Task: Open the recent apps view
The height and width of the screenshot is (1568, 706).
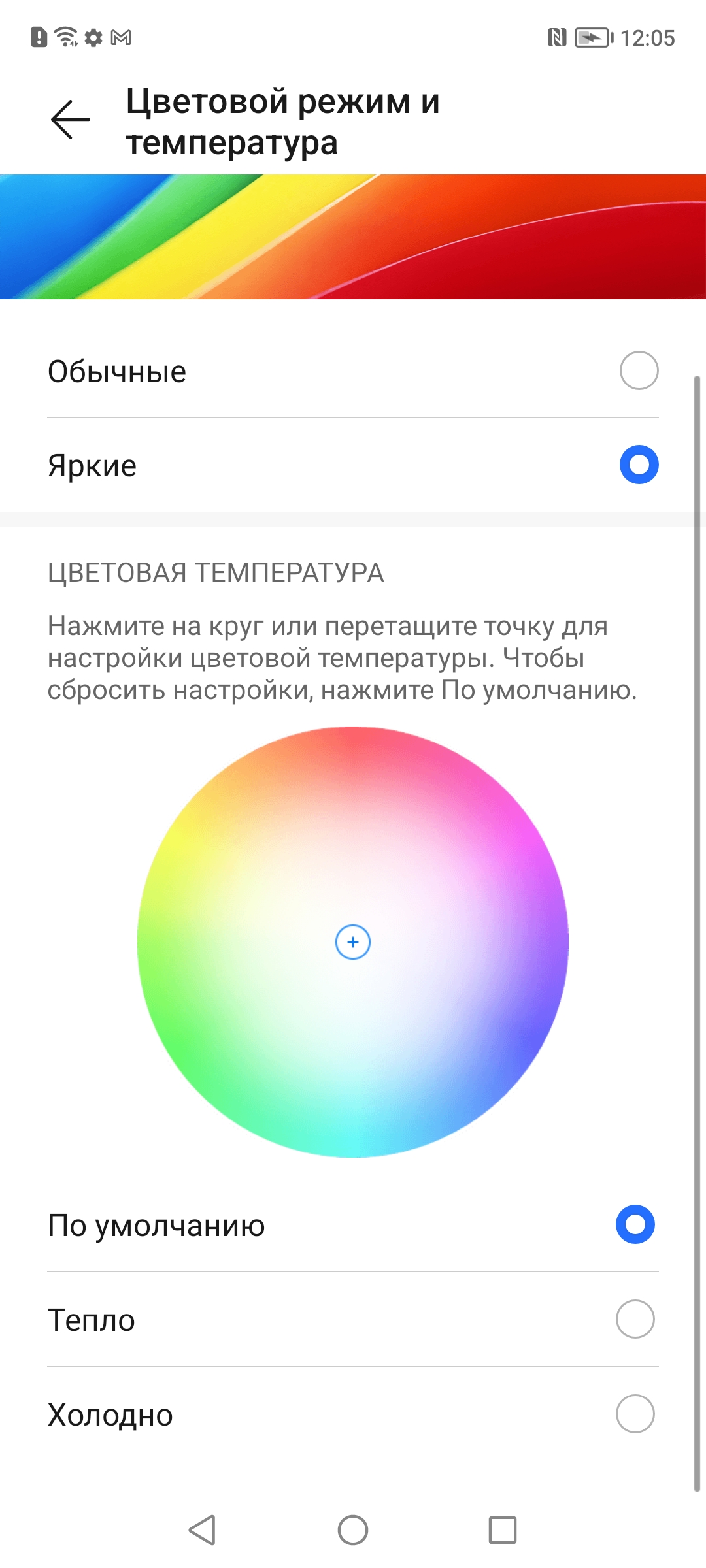Action: [x=502, y=1529]
